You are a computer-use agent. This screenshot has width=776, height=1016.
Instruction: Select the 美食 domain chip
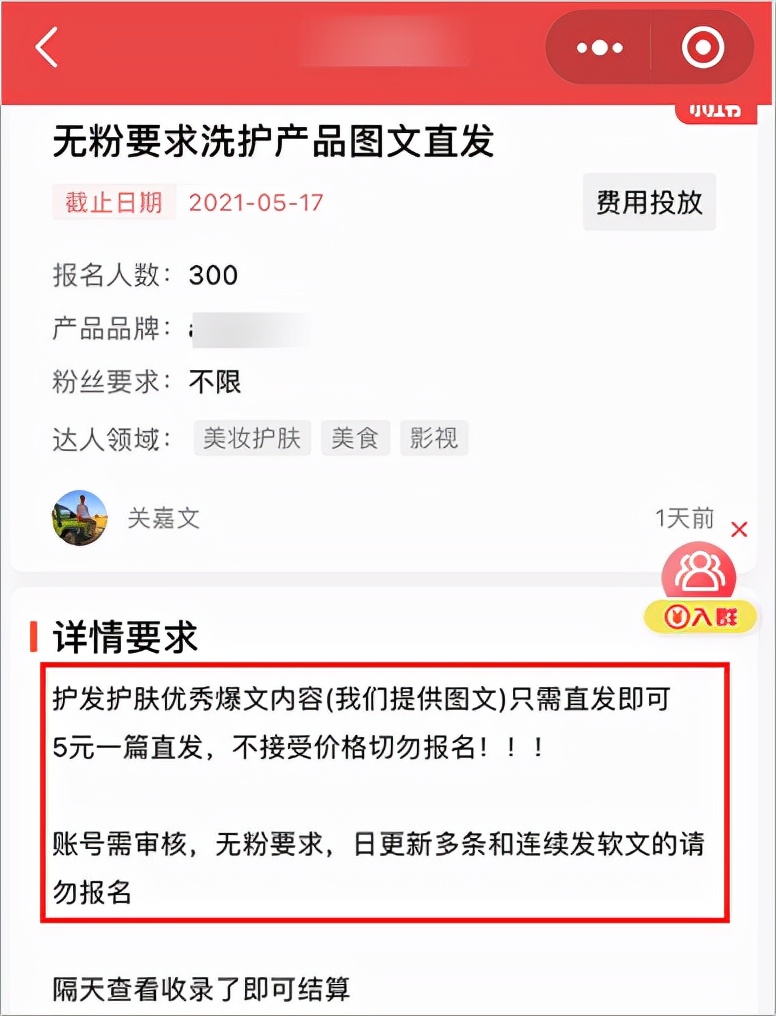(355, 438)
